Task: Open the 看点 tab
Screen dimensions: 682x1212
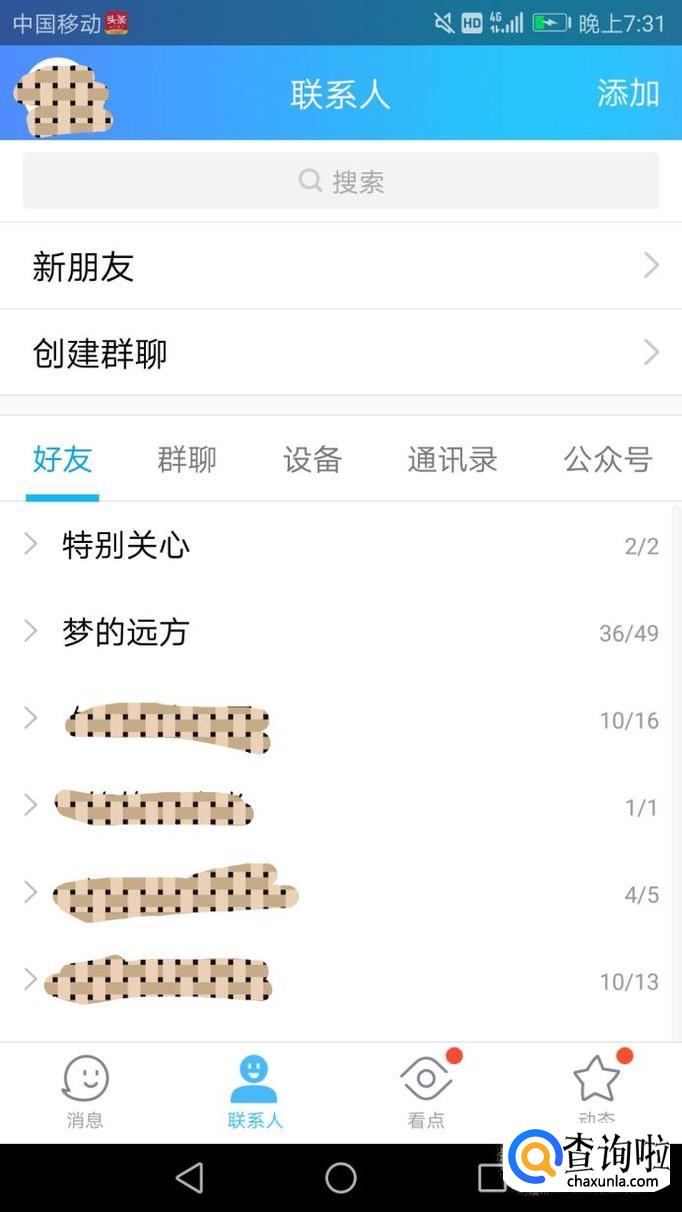Action: [x=426, y=1092]
